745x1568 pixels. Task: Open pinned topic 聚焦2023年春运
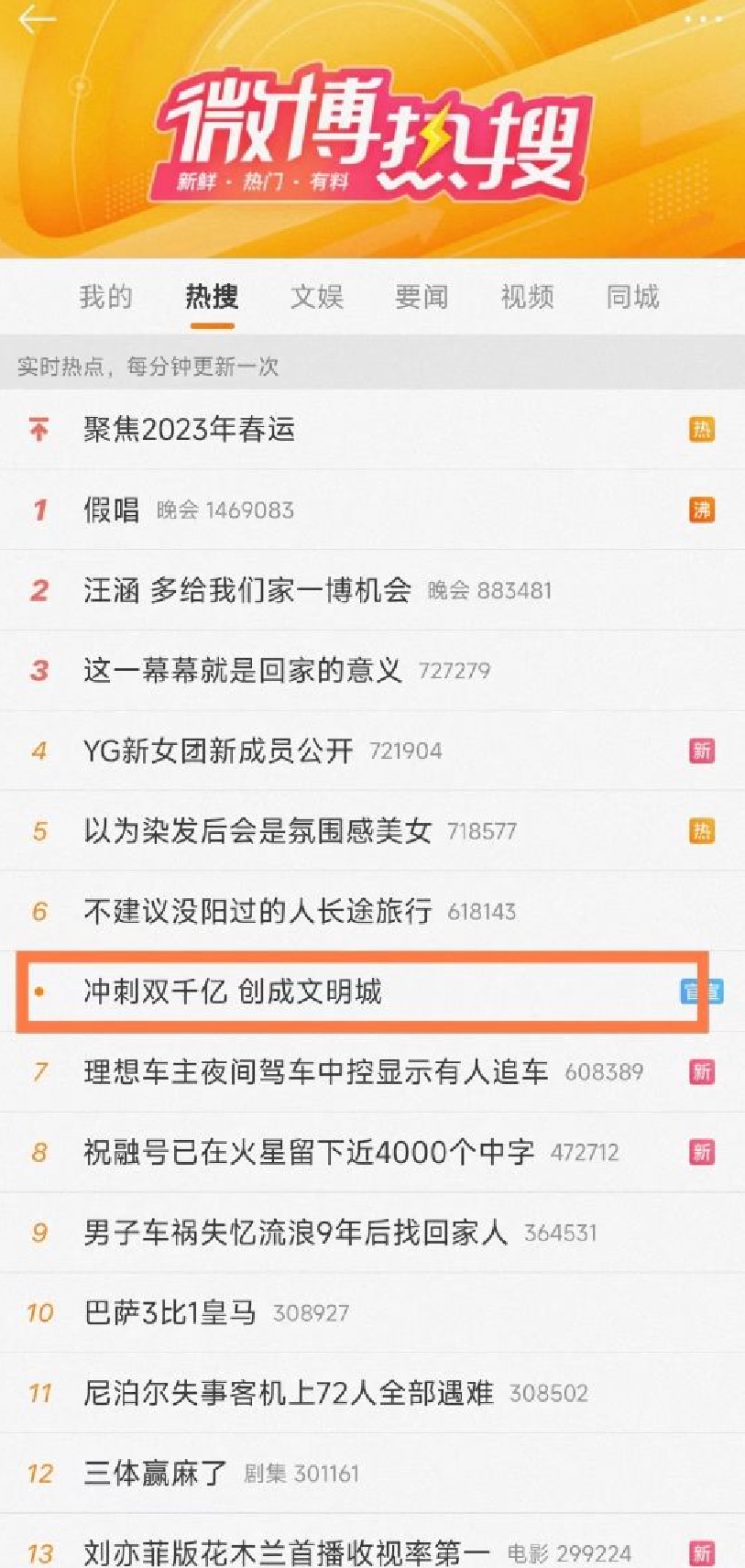tap(372, 429)
